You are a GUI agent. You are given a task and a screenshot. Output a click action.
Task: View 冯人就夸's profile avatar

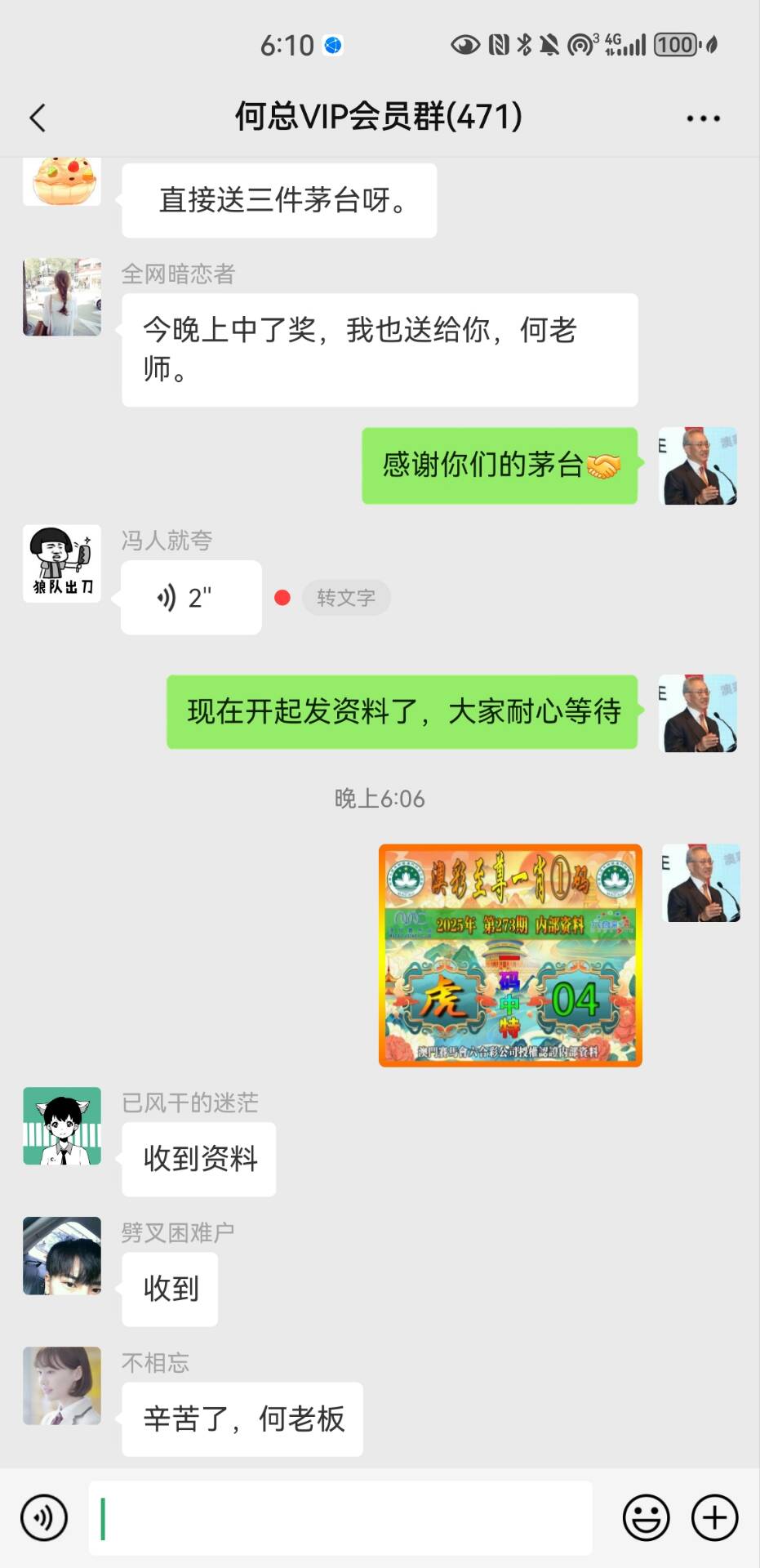tap(62, 563)
